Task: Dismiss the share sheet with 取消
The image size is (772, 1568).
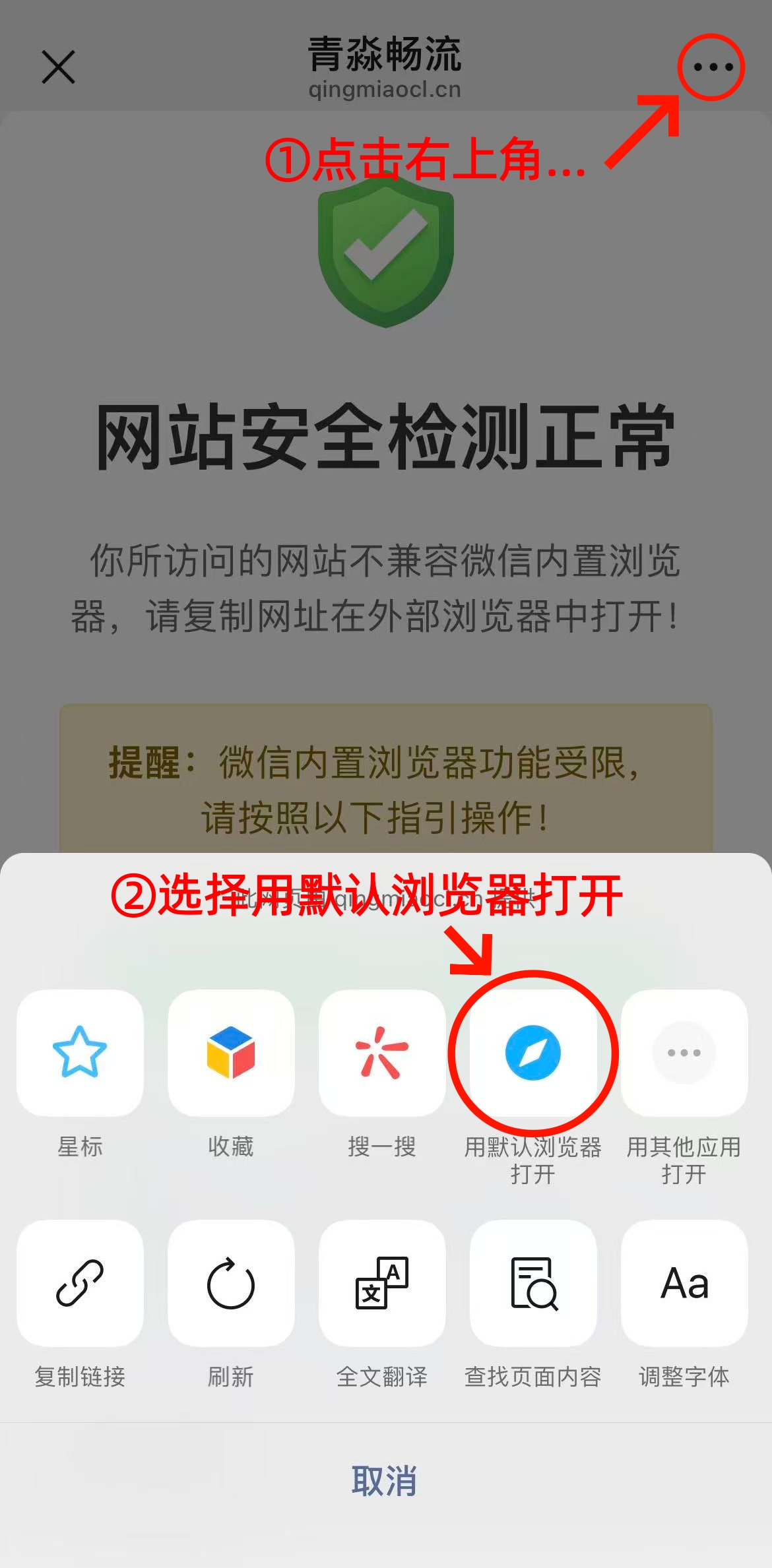Action: click(x=385, y=1480)
